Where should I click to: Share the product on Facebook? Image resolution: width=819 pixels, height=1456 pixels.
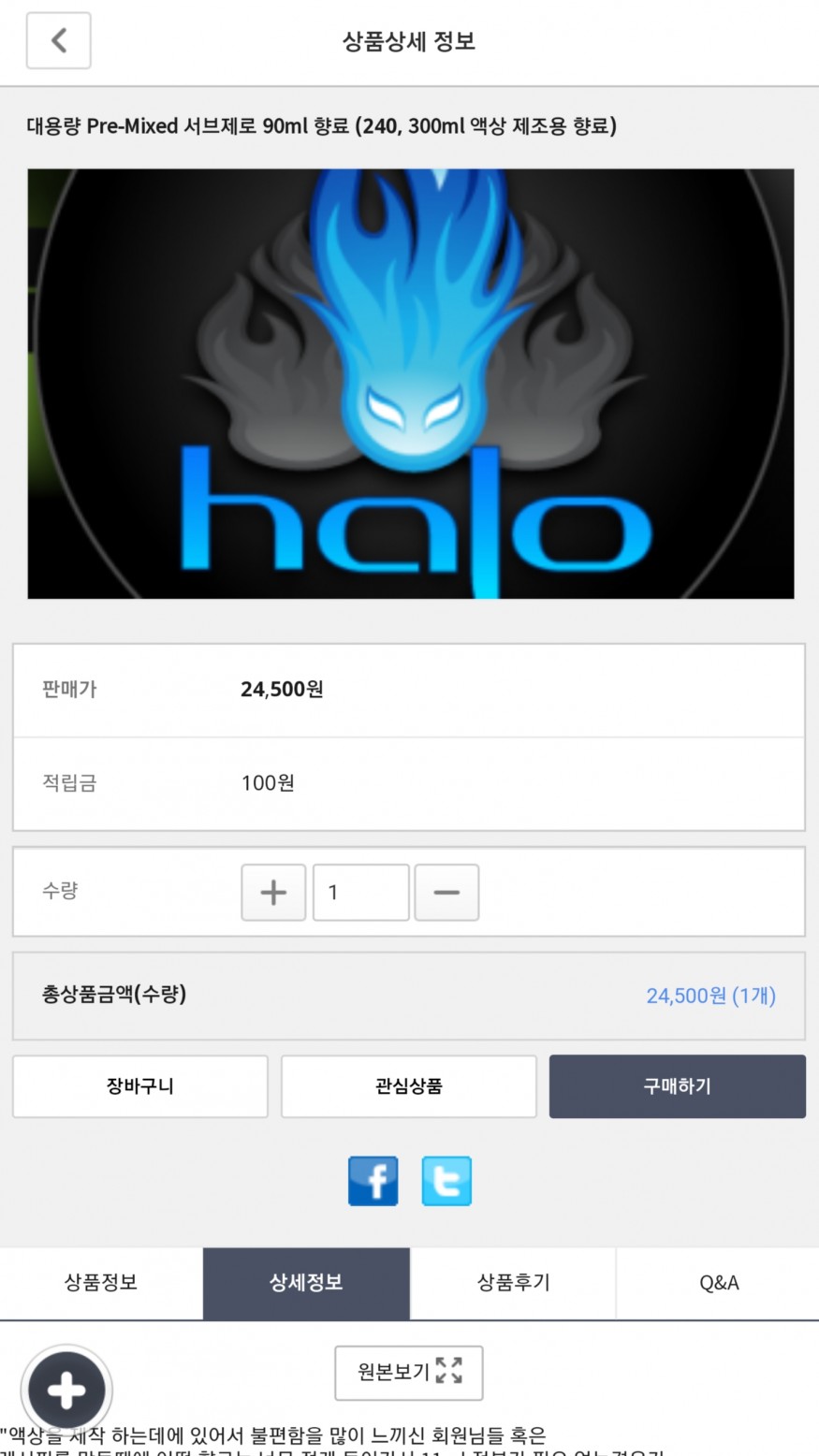[373, 1181]
